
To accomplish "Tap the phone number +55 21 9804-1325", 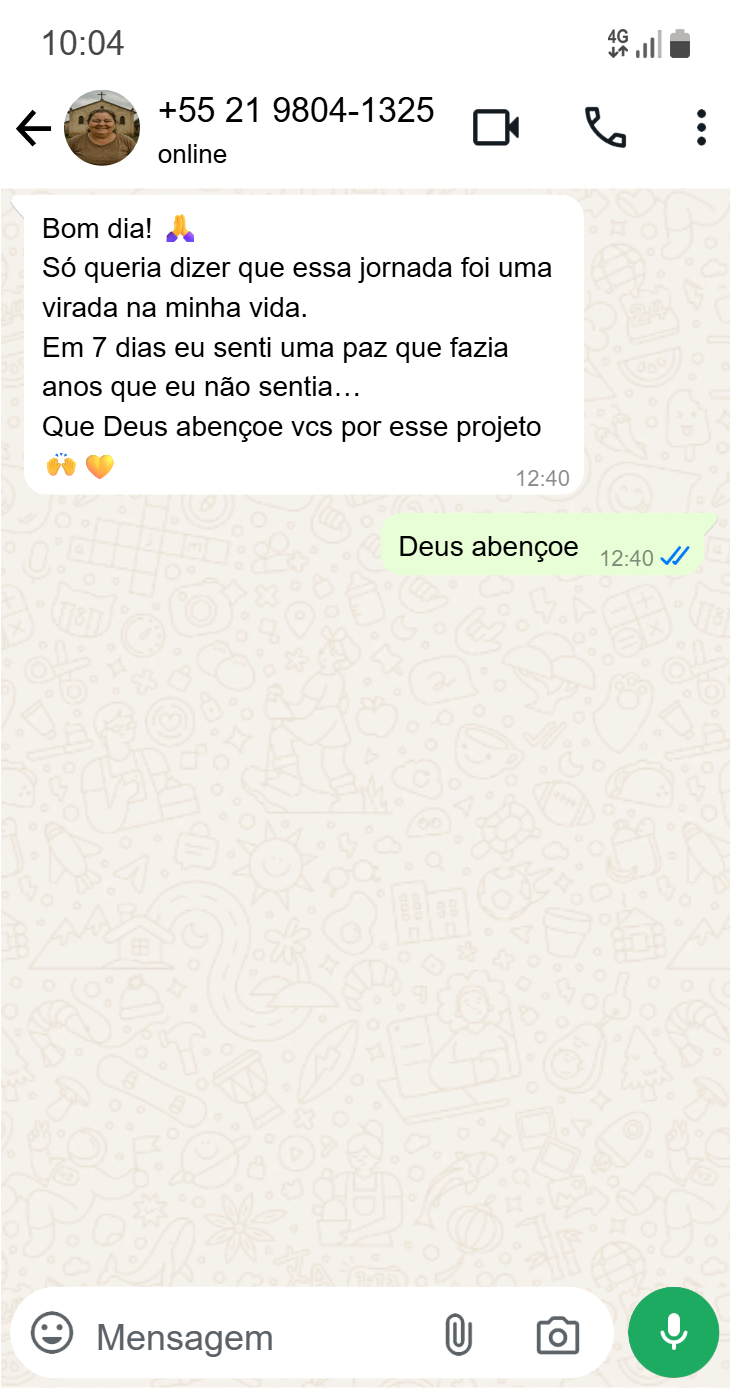I will pos(296,110).
